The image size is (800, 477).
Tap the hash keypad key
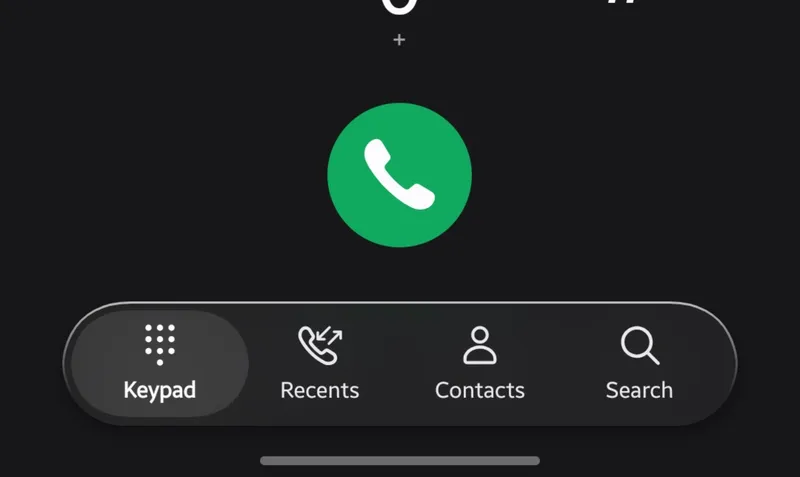click(x=623, y=10)
